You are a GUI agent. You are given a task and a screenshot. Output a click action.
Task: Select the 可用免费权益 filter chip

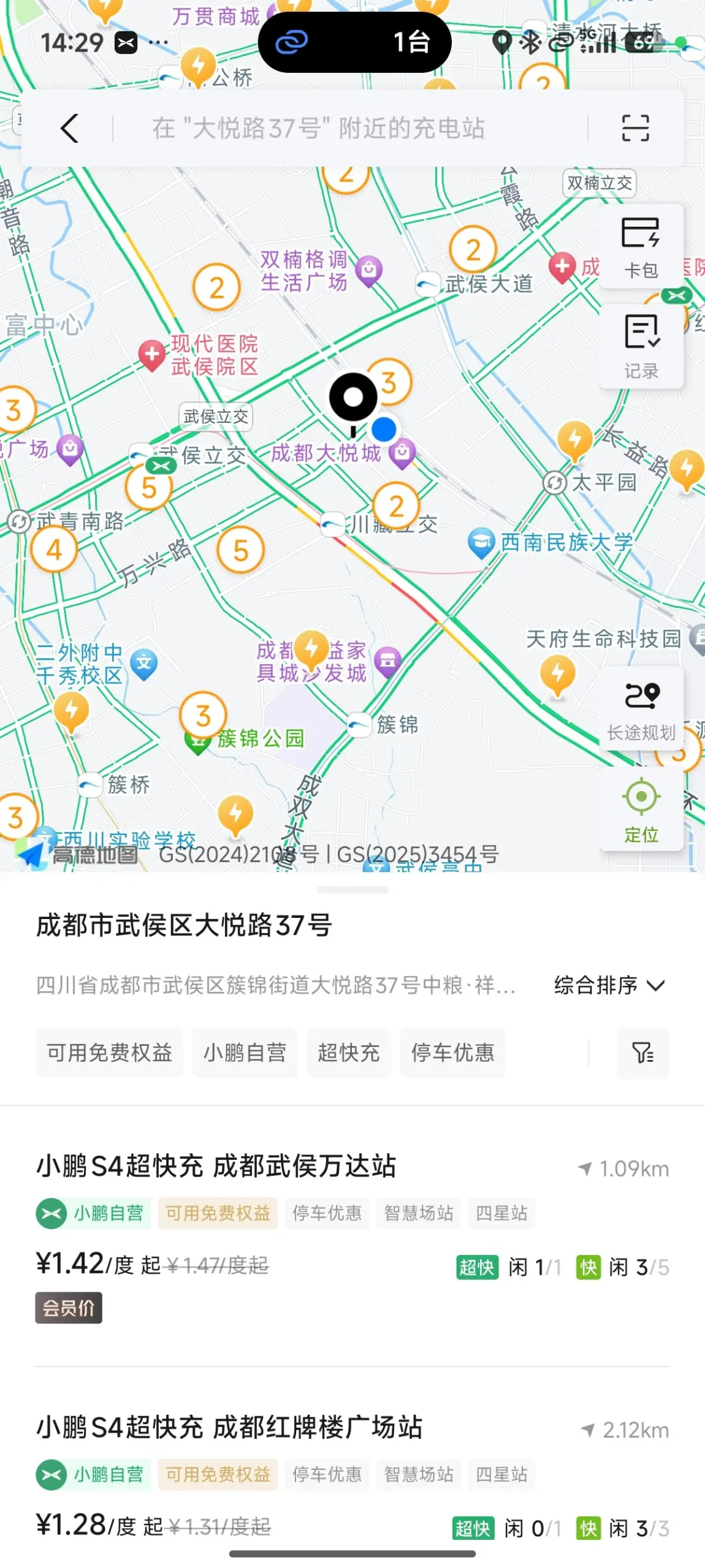(109, 1053)
